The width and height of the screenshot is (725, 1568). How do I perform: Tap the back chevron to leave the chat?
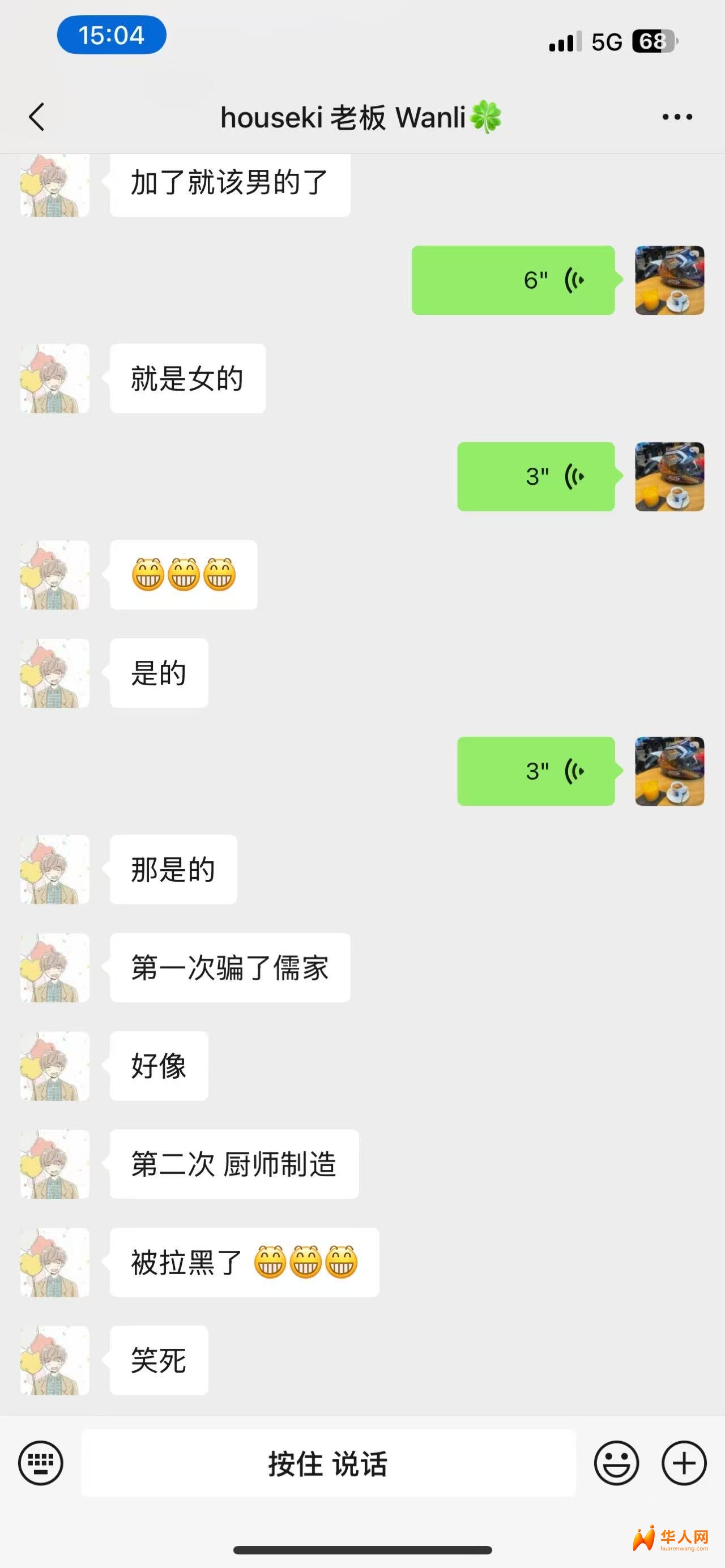tap(36, 117)
